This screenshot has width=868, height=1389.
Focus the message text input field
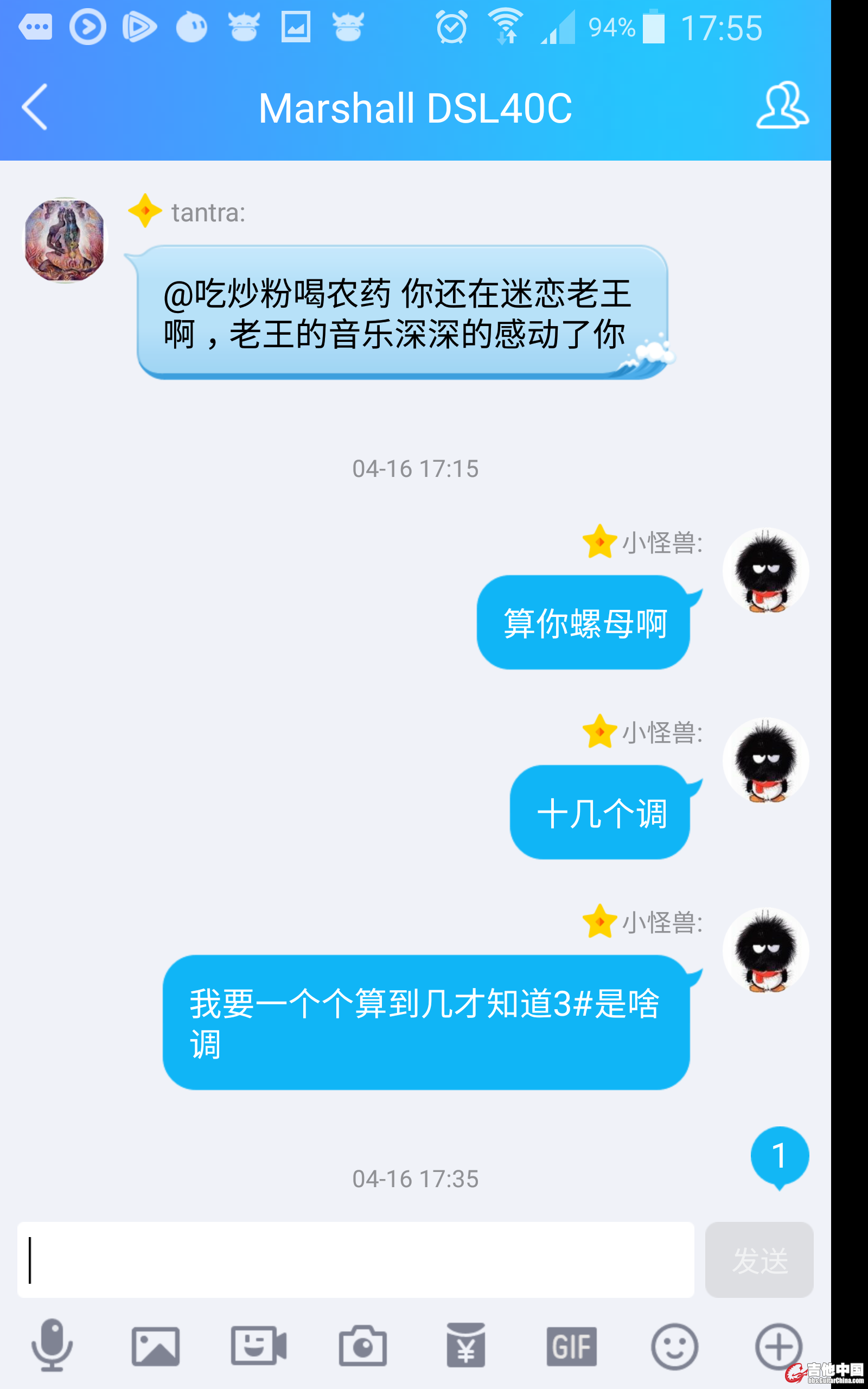tap(356, 1259)
